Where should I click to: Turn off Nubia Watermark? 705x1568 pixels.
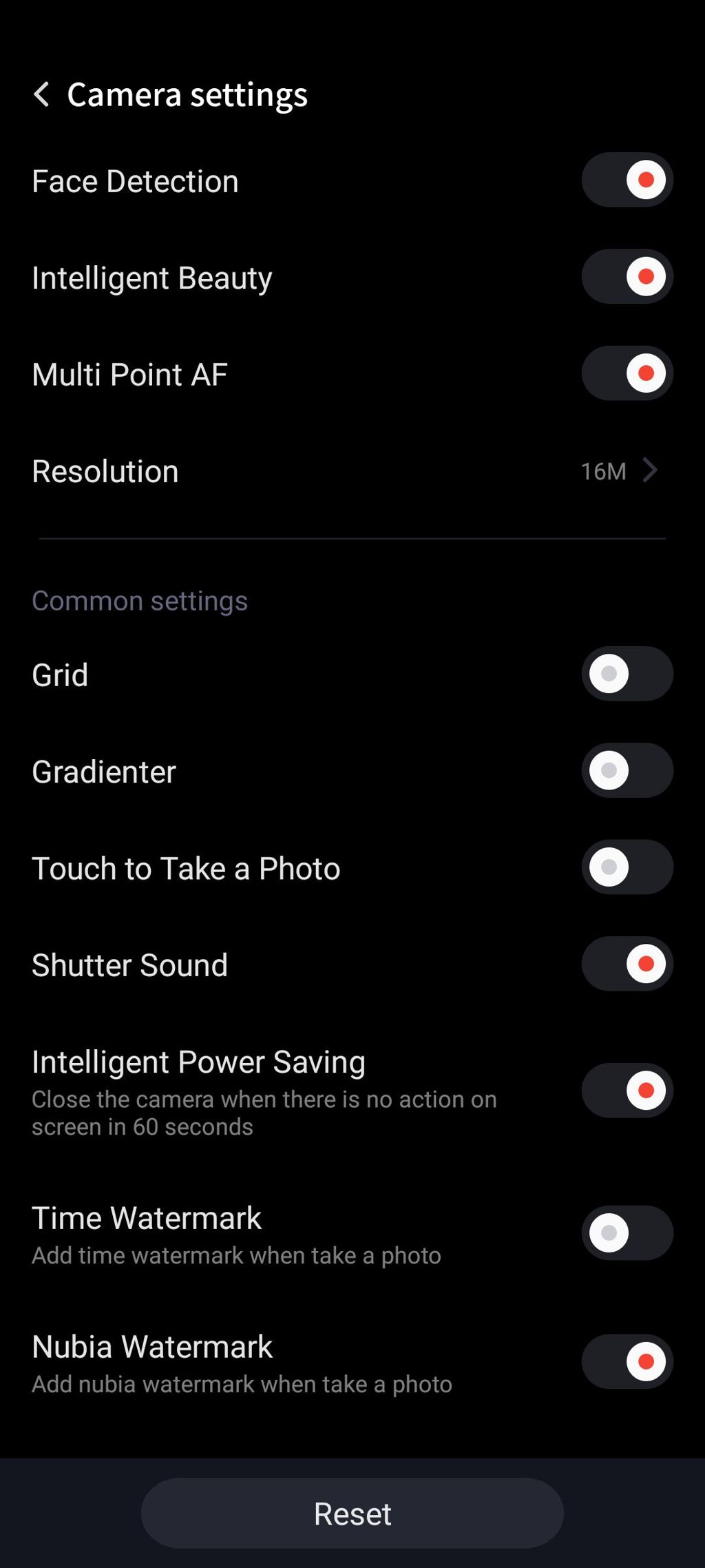[627, 1361]
